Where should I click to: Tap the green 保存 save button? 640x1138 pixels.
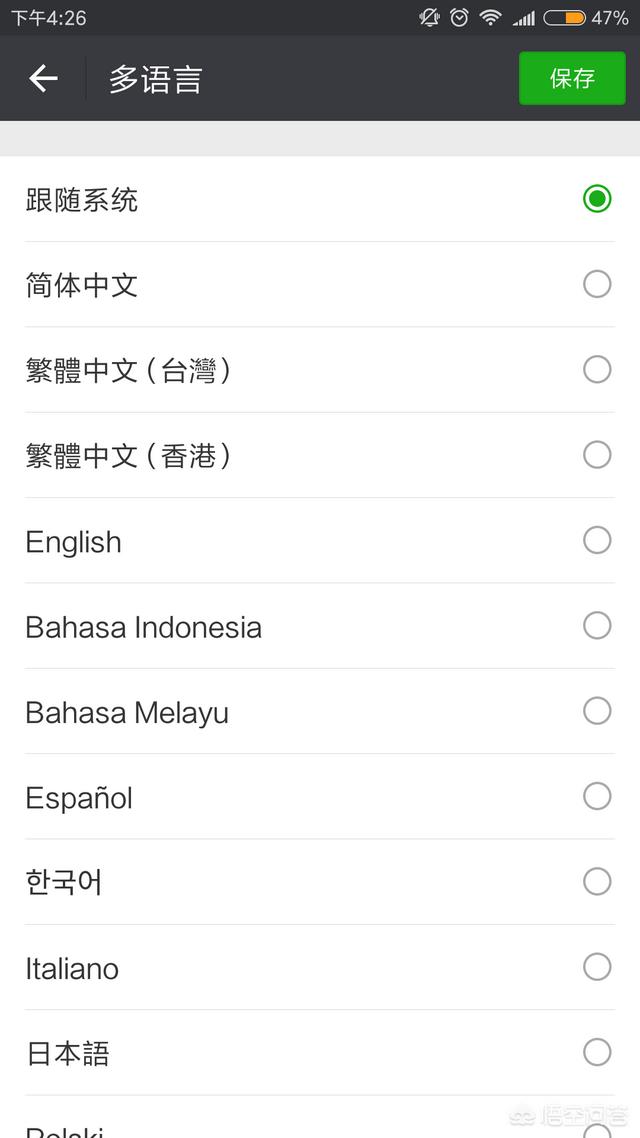tap(572, 78)
